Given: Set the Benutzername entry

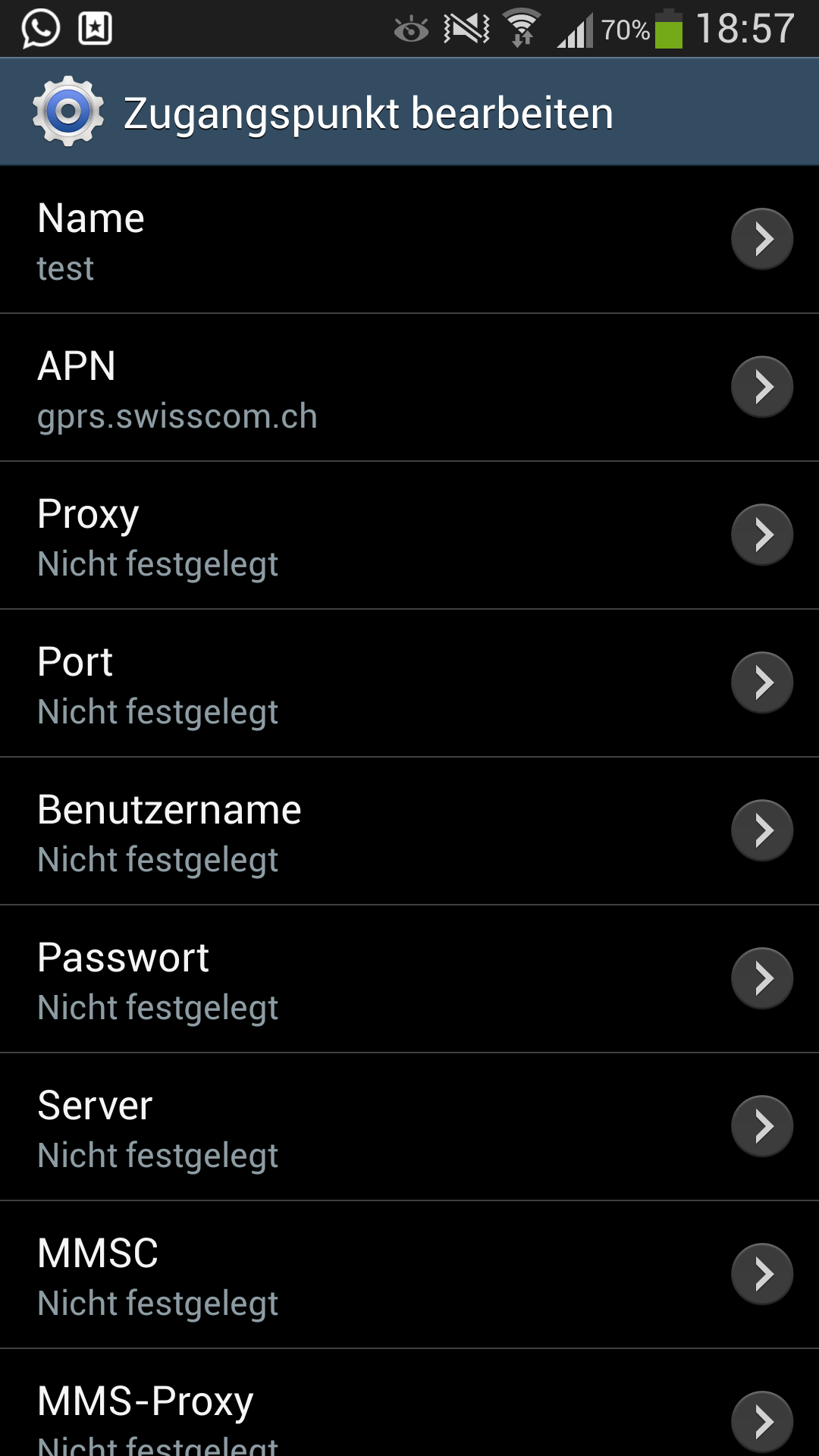Looking at the screenshot, I should [409, 831].
